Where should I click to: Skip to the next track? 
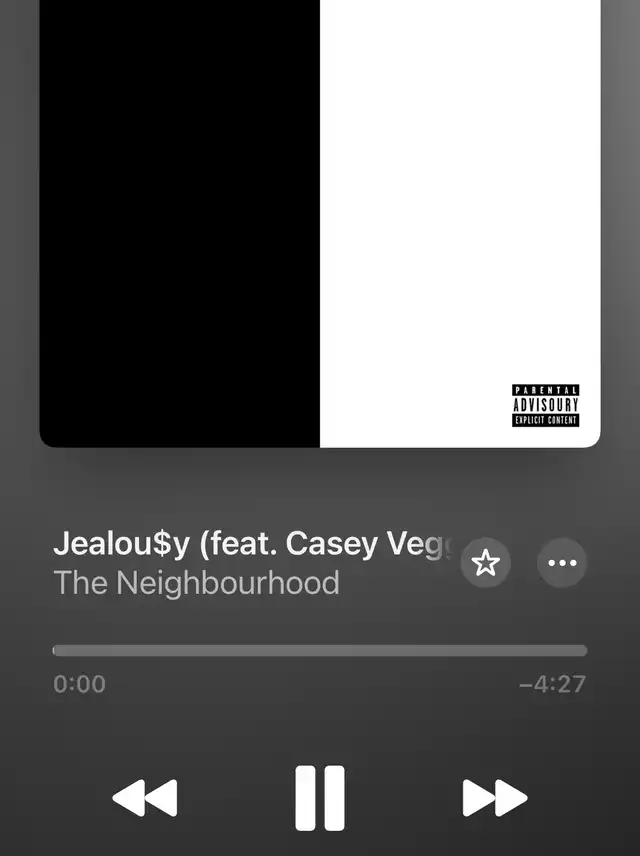click(494, 798)
